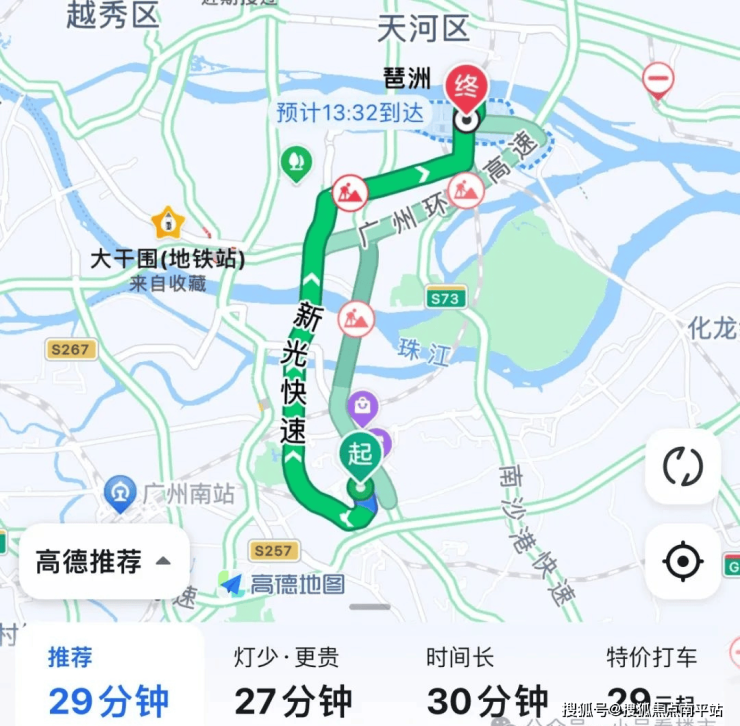Tap the 终 destination marker on the map

click(467, 89)
